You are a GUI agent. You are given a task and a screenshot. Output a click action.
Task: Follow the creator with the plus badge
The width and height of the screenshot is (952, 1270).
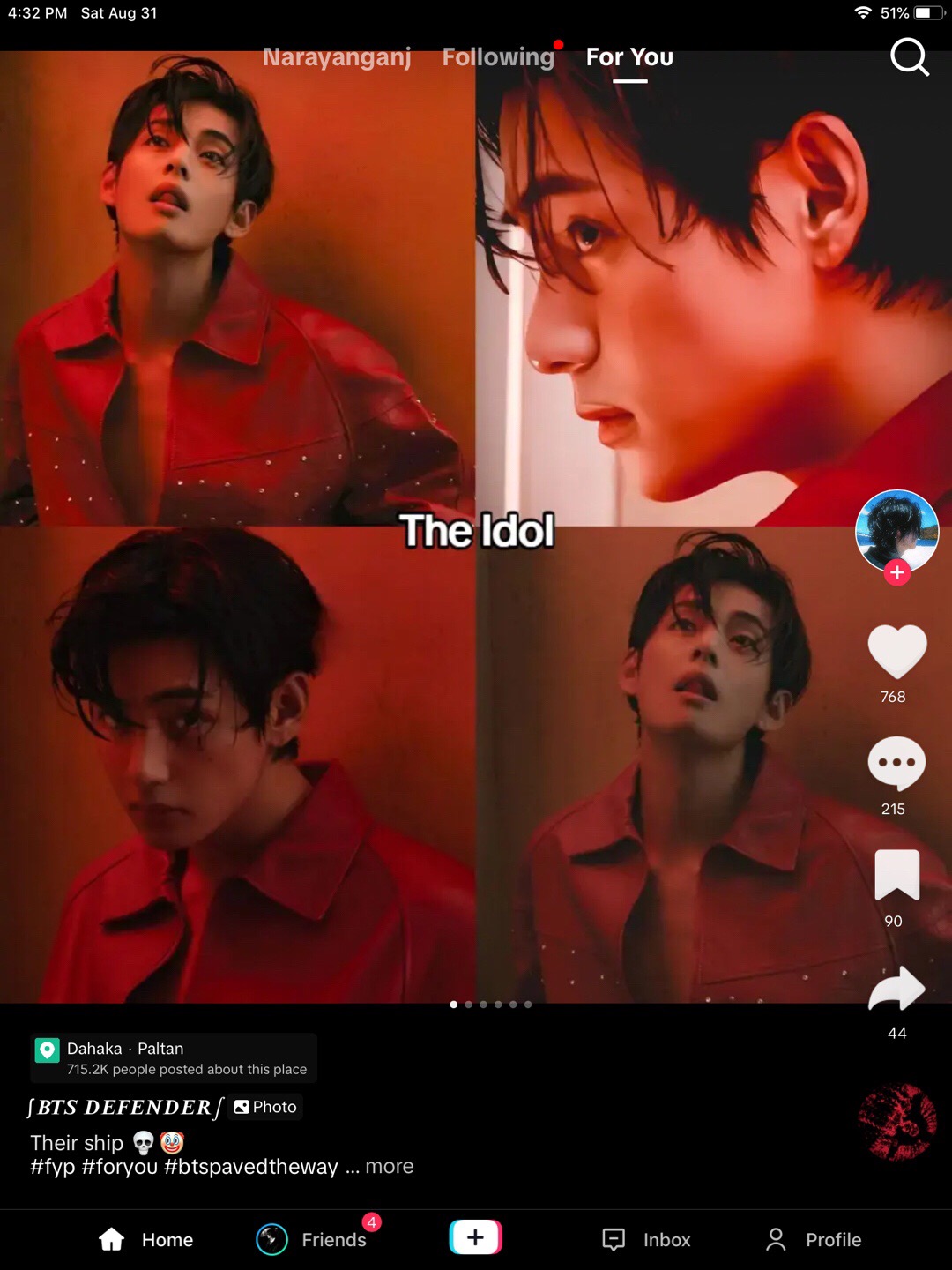tap(896, 572)
